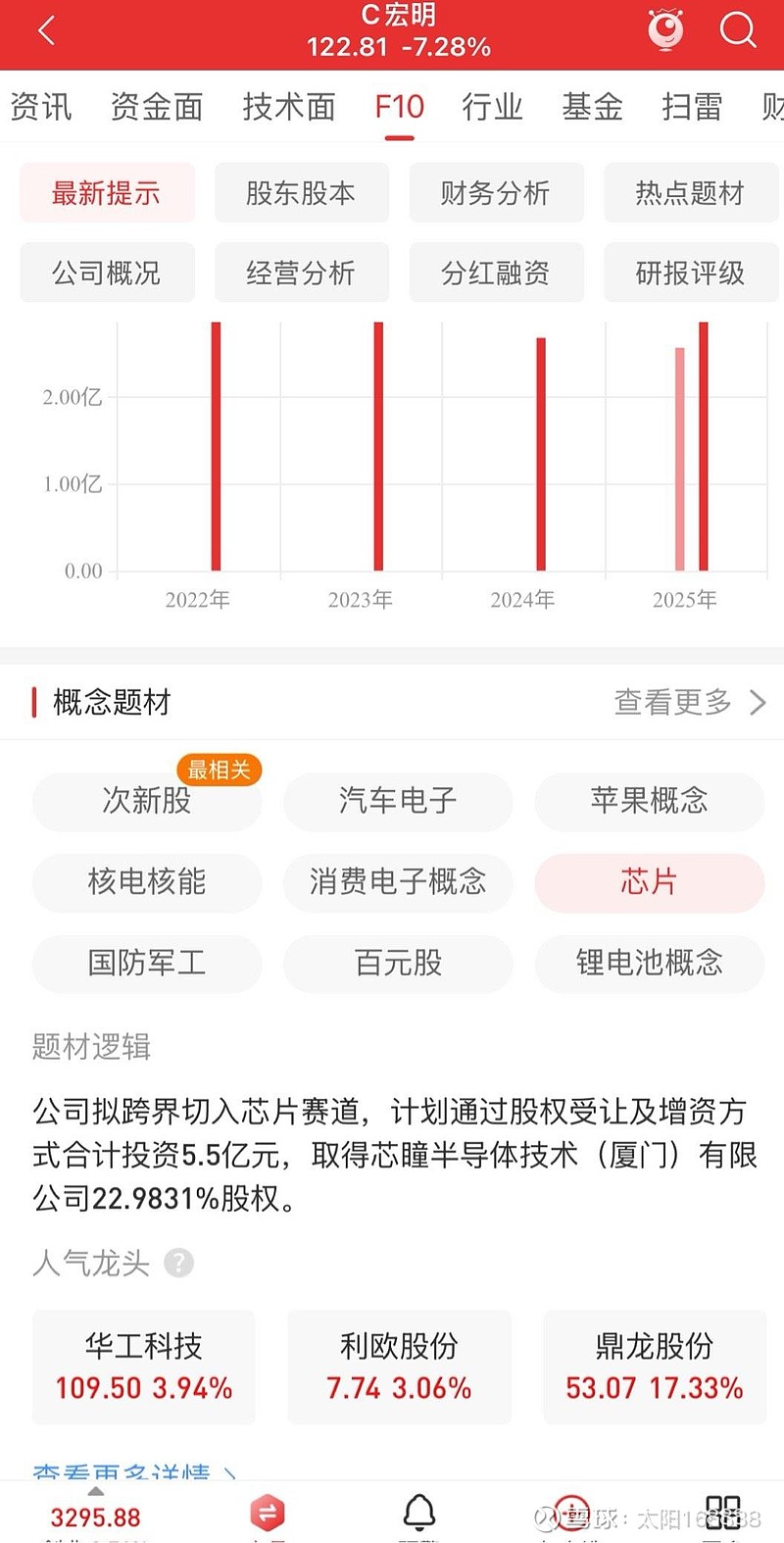Tap the mascot icon in the title bar
784x1543 pixels.
tap(664, 30)
